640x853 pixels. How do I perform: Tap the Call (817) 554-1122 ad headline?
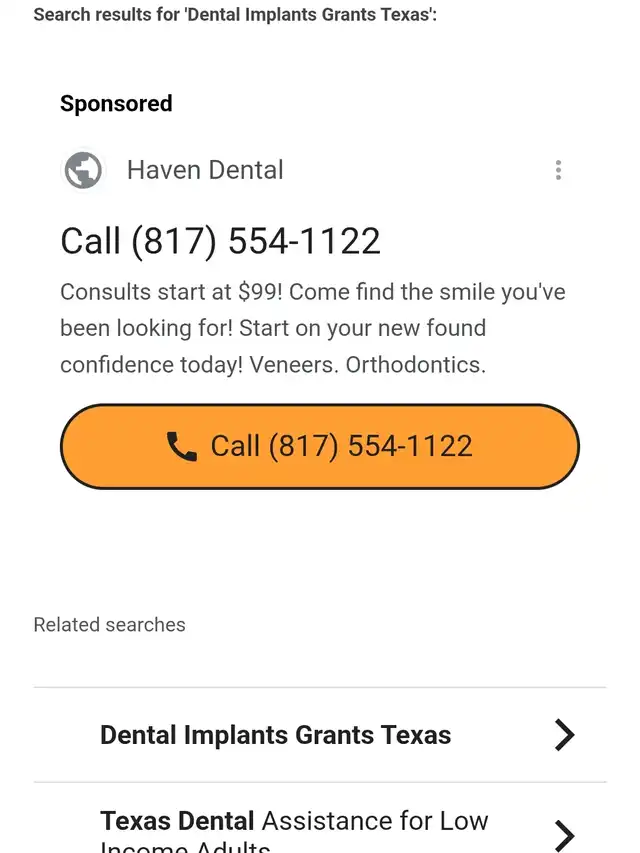tap(221, 241)
